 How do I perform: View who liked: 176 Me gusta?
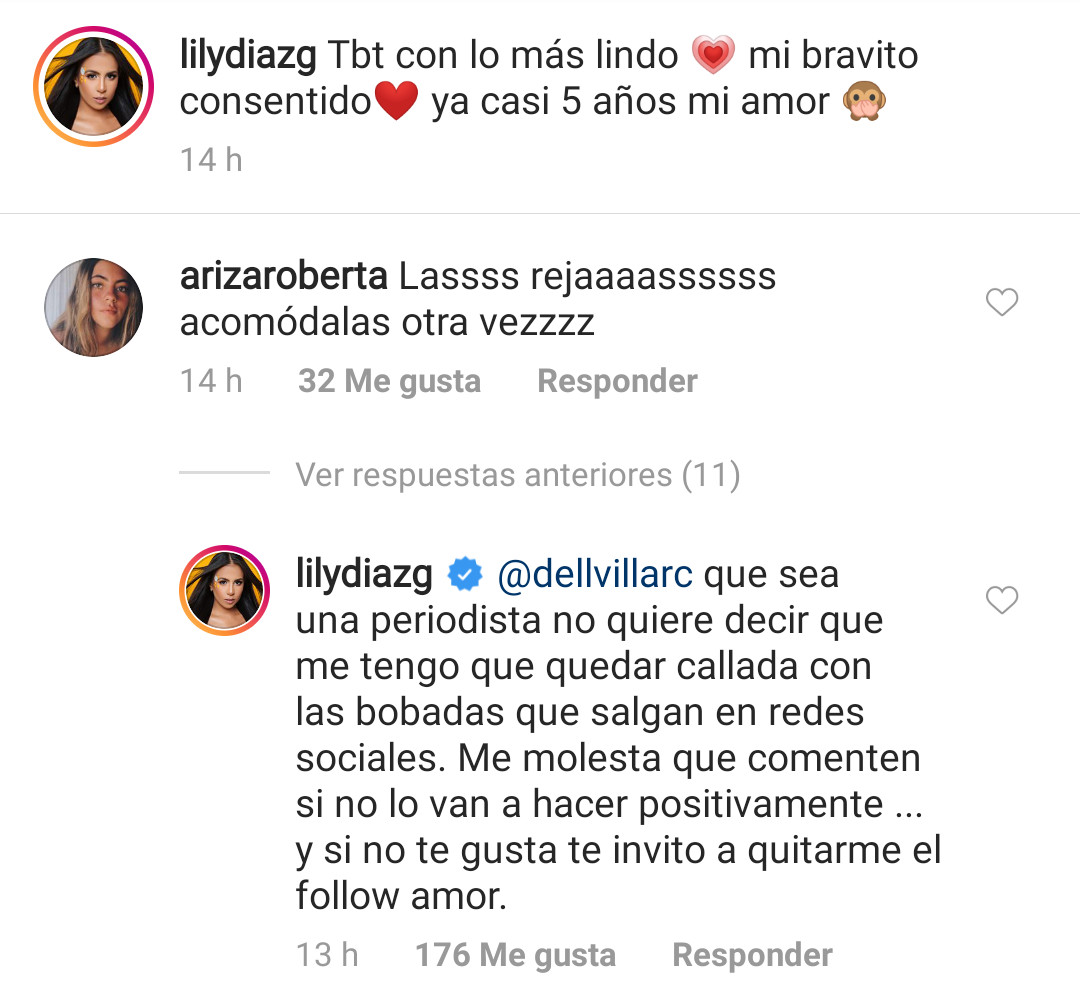click(x=515, y=955)
